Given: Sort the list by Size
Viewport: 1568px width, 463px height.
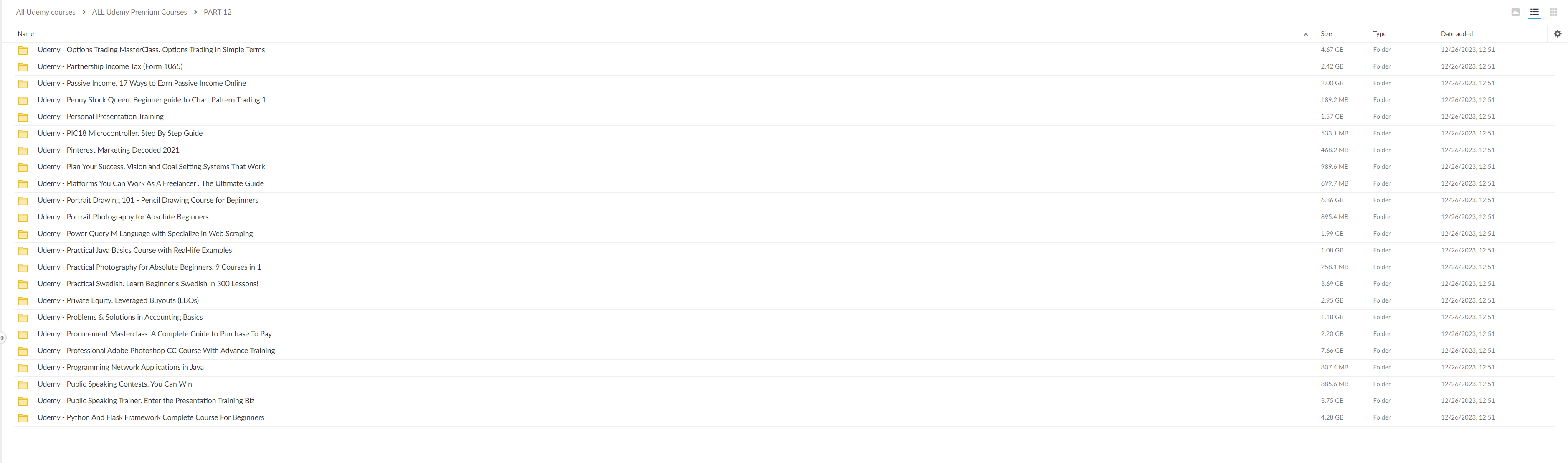Looking at the screenshot, I should (1326, 34).
